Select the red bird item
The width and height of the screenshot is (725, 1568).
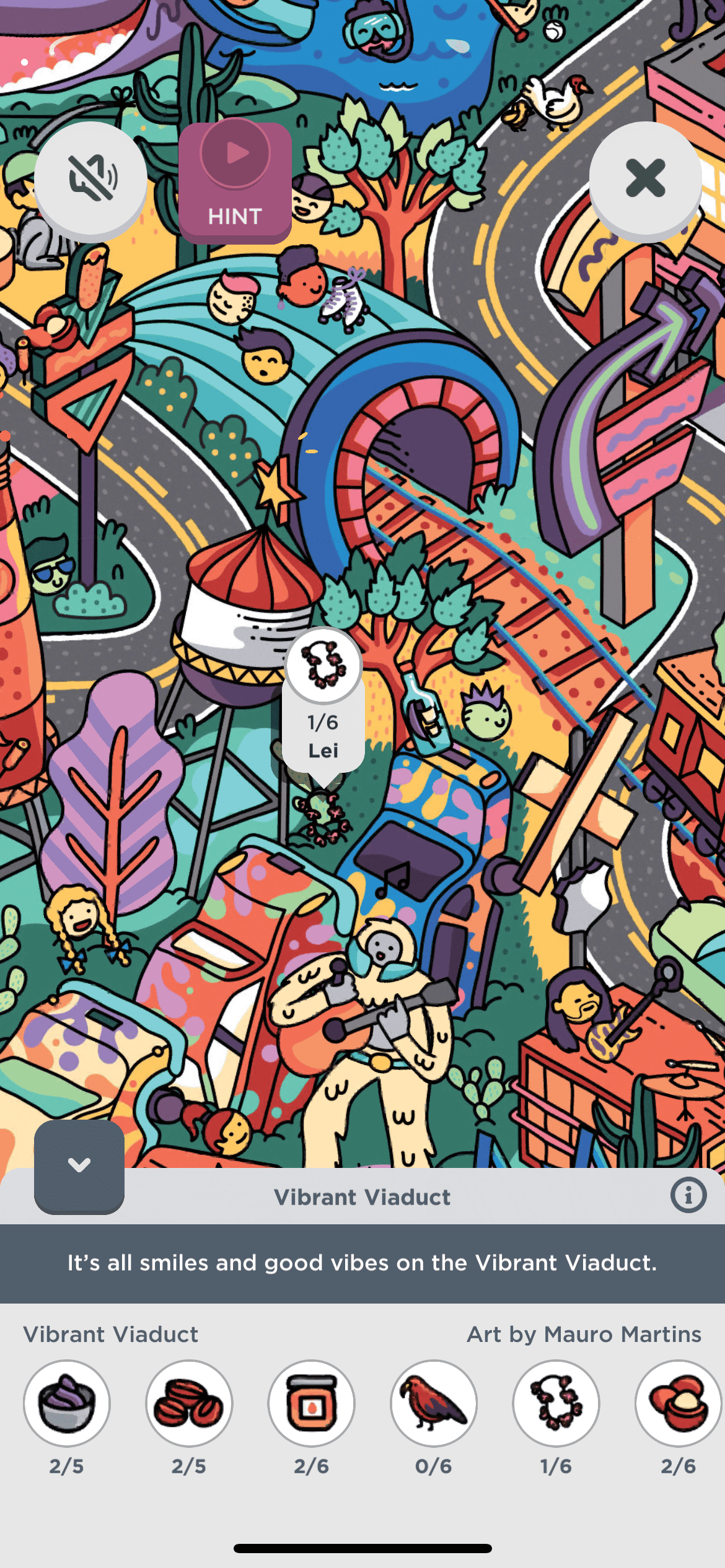[x=434, y=1403]
